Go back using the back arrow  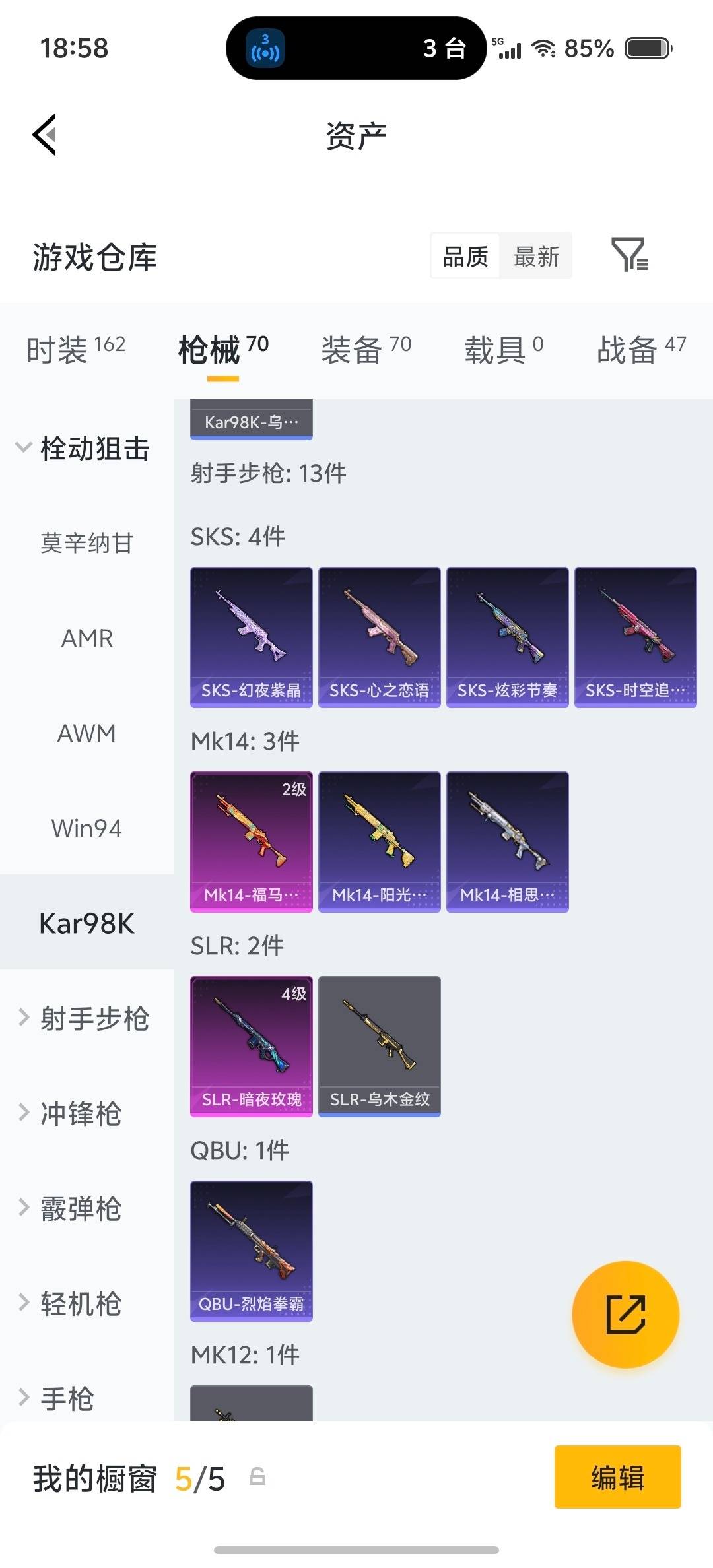pyautogui.click(x=44, y=134)
